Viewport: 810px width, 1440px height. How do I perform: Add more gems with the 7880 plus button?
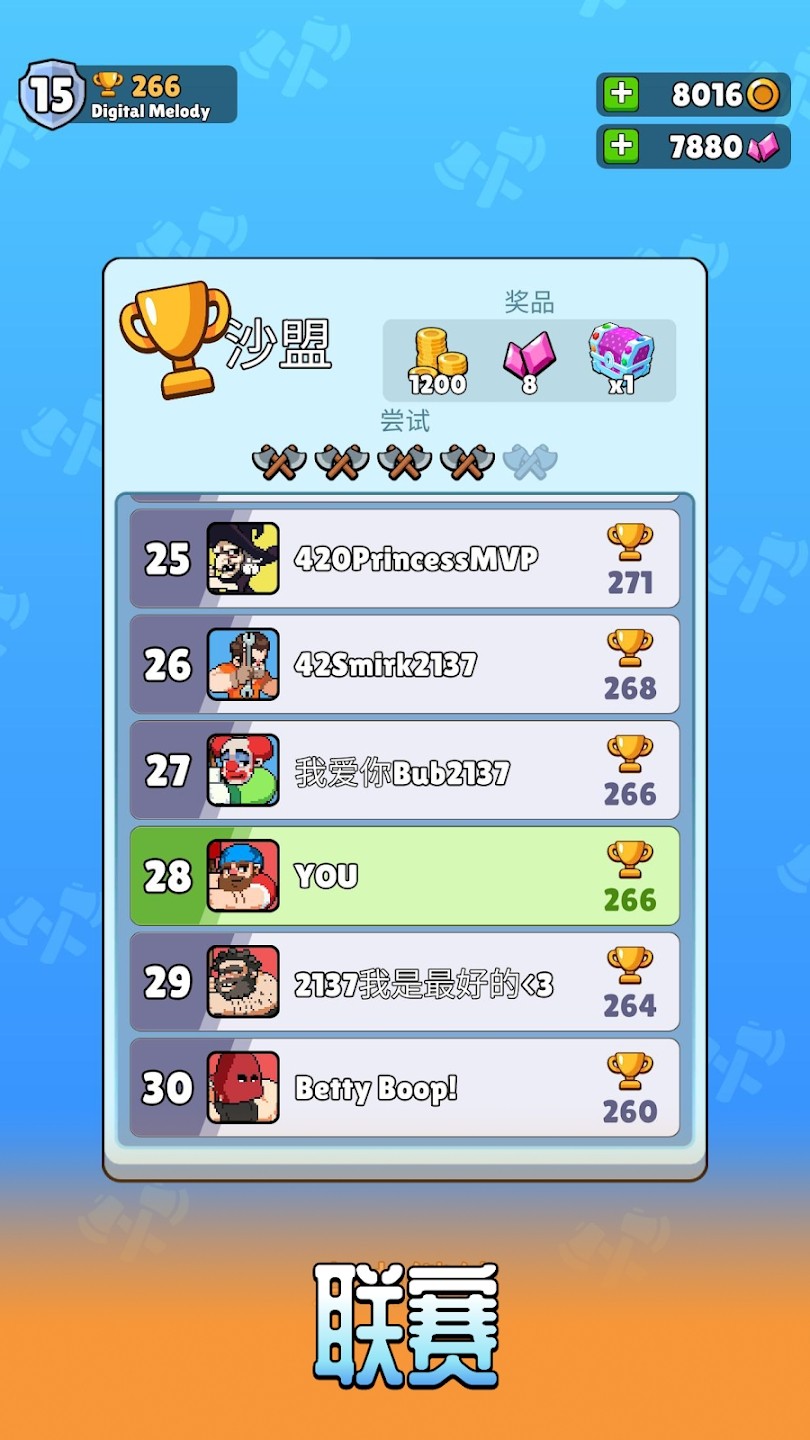pyautogui.click(x=621, y=147)
